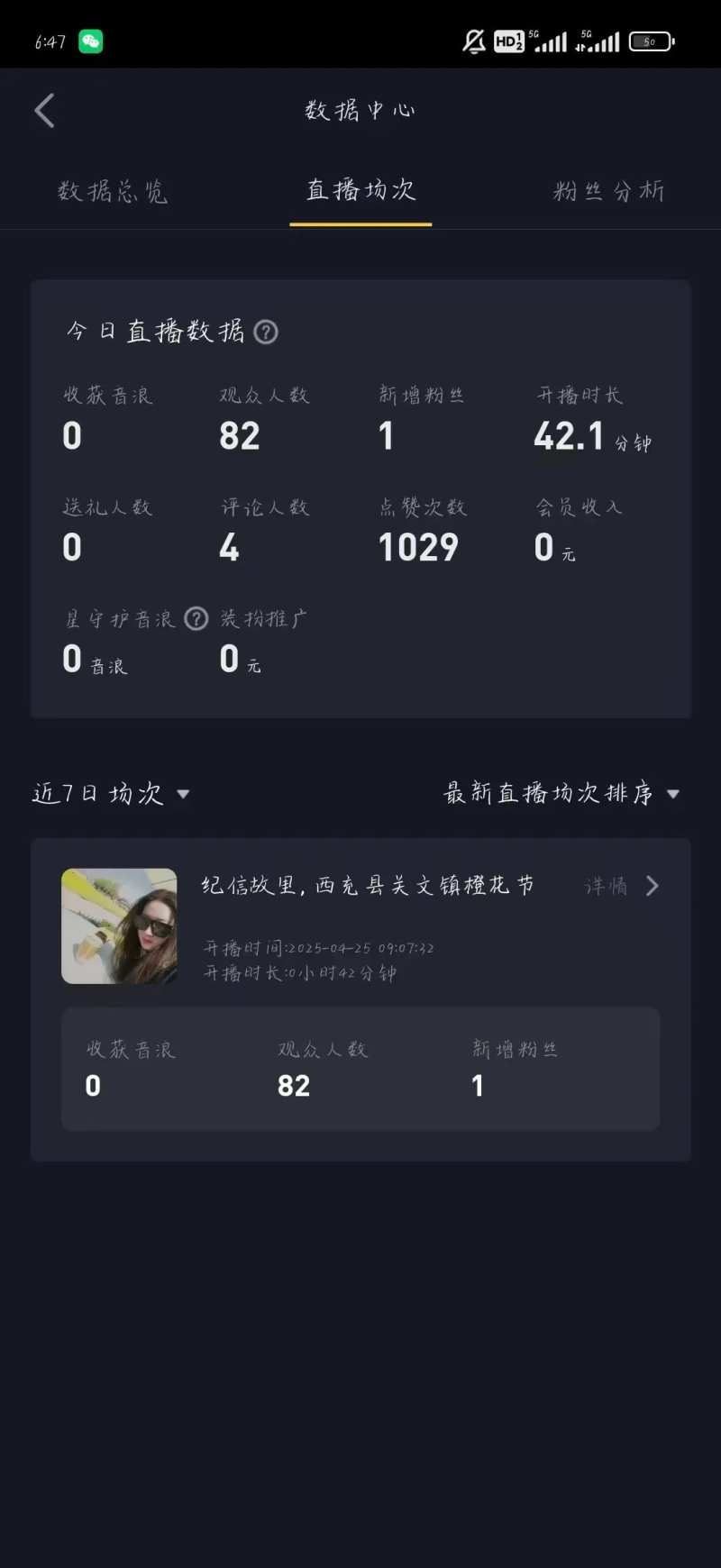Screen dimensions: 721x1568
Task: Change the 最新直播场次排序 sort order
Action: (x=561, y=793)
